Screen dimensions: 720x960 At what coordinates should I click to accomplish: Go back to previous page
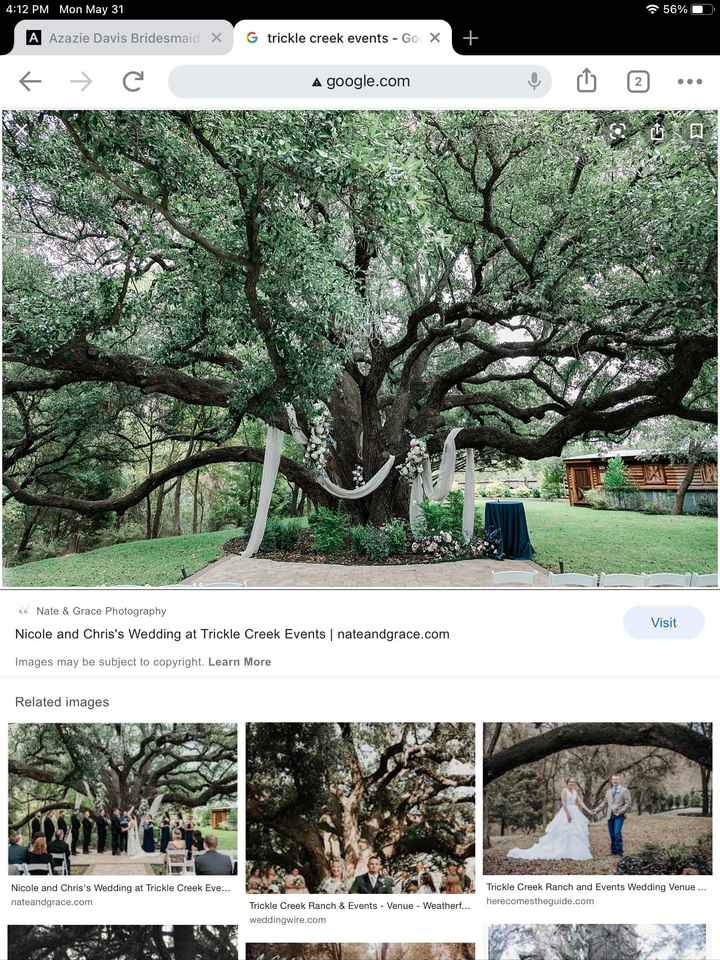tap(30, 82)
